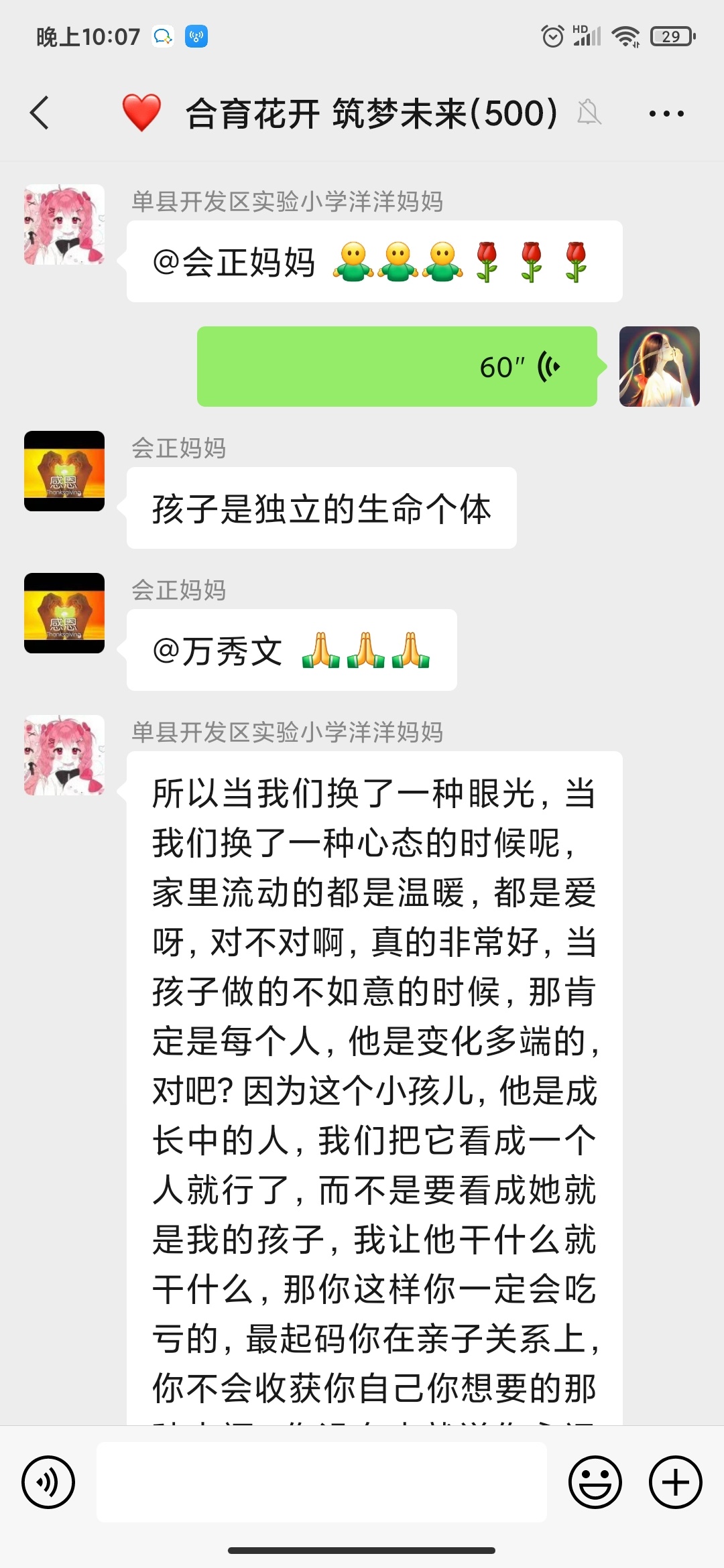The width and height of the screenshot is (724, 1568).
Task: Select the message 孩子是独立的生命个体
Action: click(x=322, y=509)
